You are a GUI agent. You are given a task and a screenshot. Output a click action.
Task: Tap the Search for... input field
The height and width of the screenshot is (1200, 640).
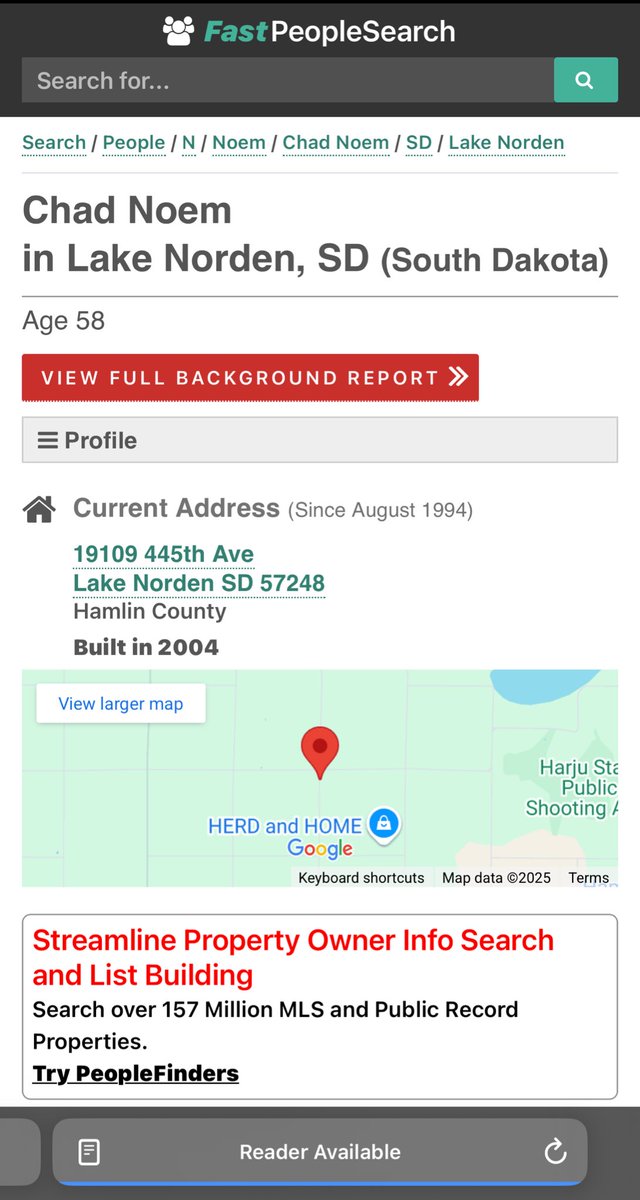coord(287,80)
